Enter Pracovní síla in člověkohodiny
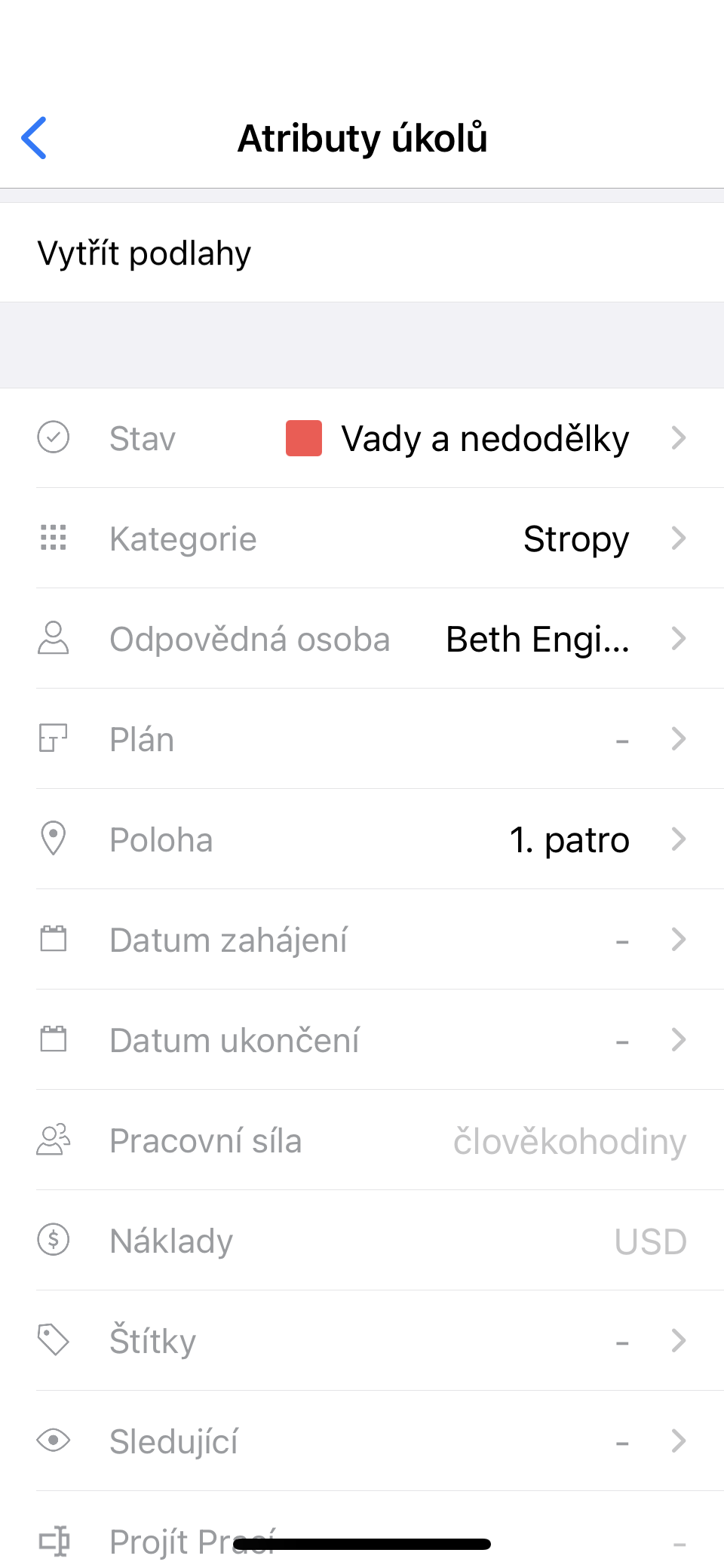 (x=569, y=1140)
